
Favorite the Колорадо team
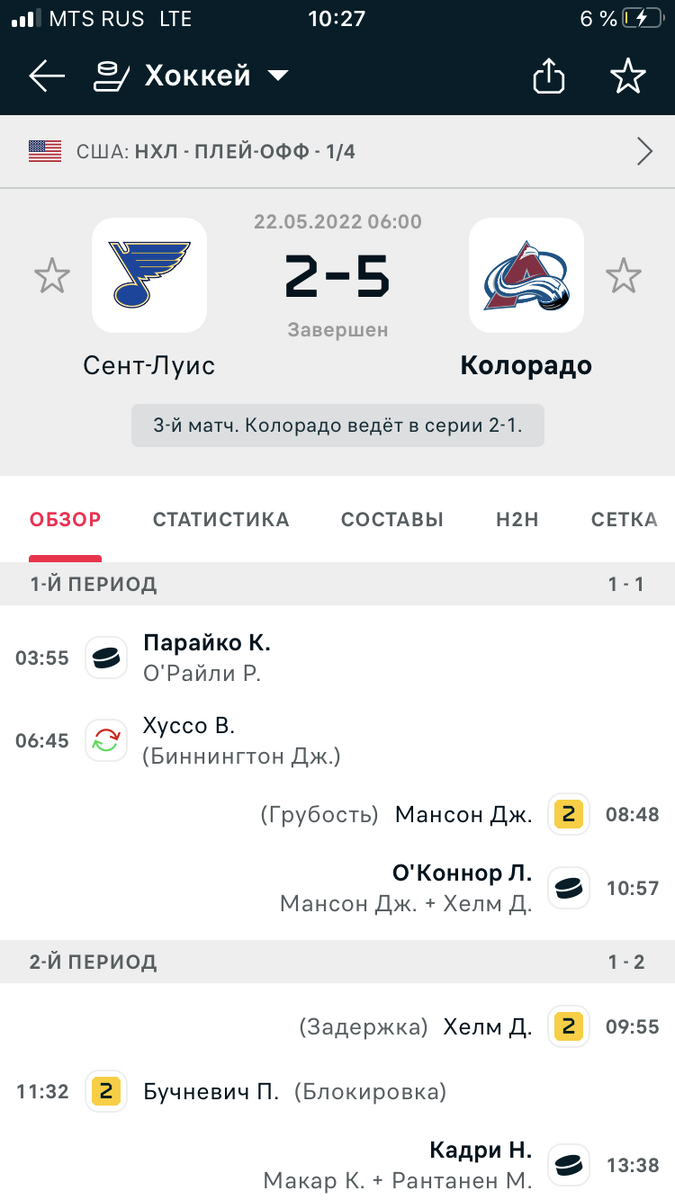tap(624, 275)
